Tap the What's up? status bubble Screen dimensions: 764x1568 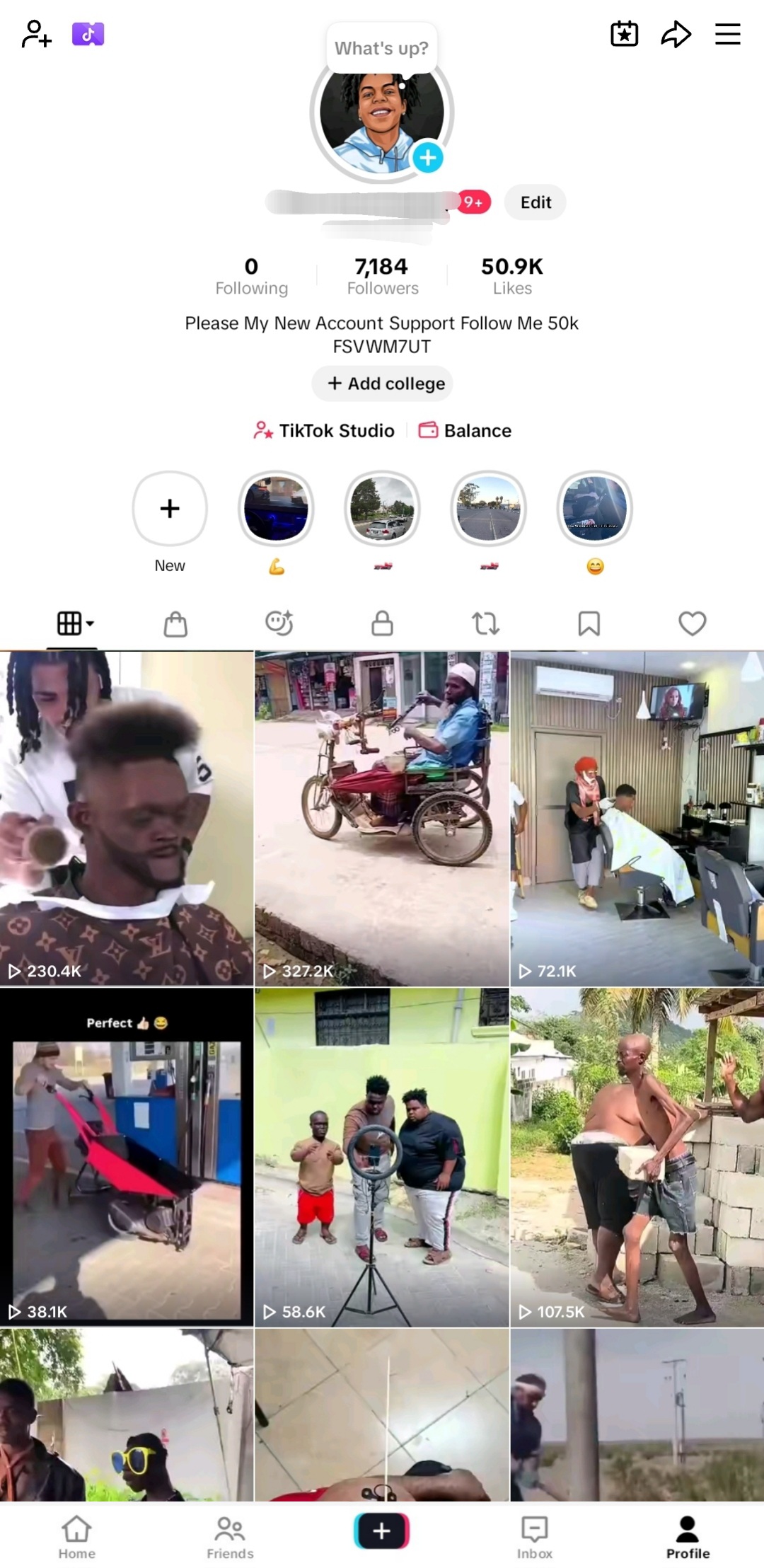pyautogui.click(x=382, y=48)
